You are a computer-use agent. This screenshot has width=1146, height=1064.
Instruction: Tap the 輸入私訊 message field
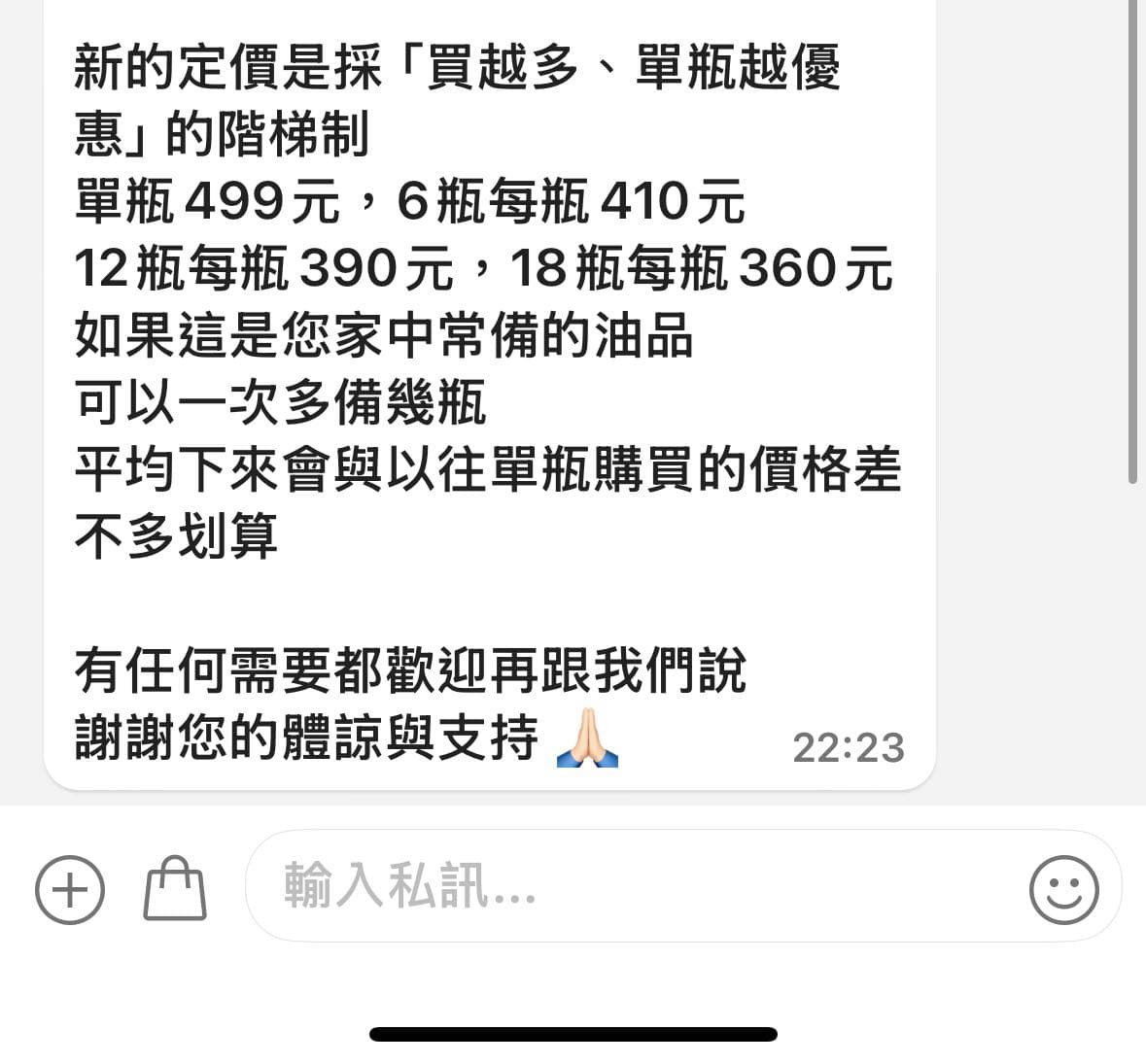click(683, 885)
